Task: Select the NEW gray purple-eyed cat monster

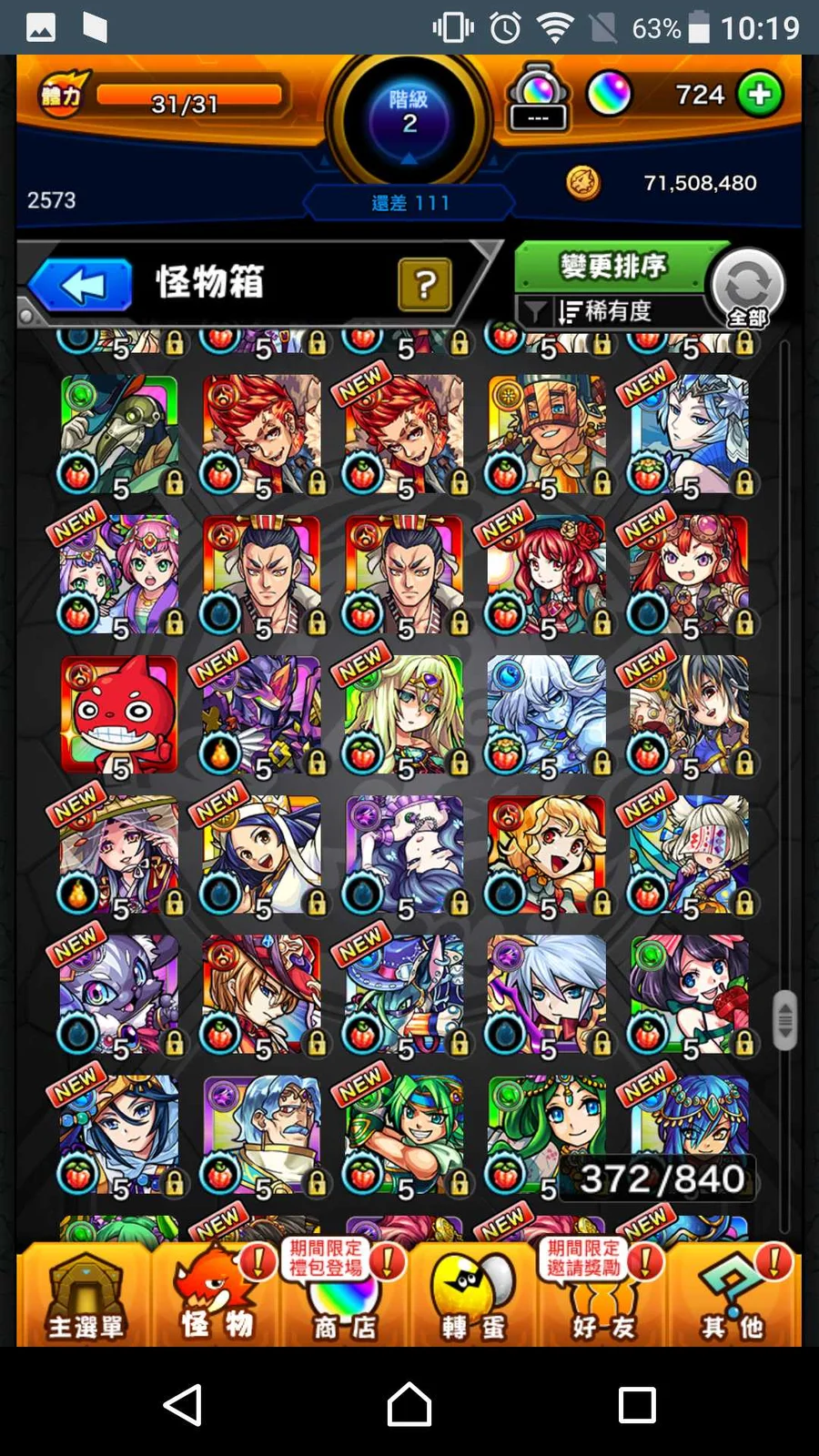Action: (119, 996)
